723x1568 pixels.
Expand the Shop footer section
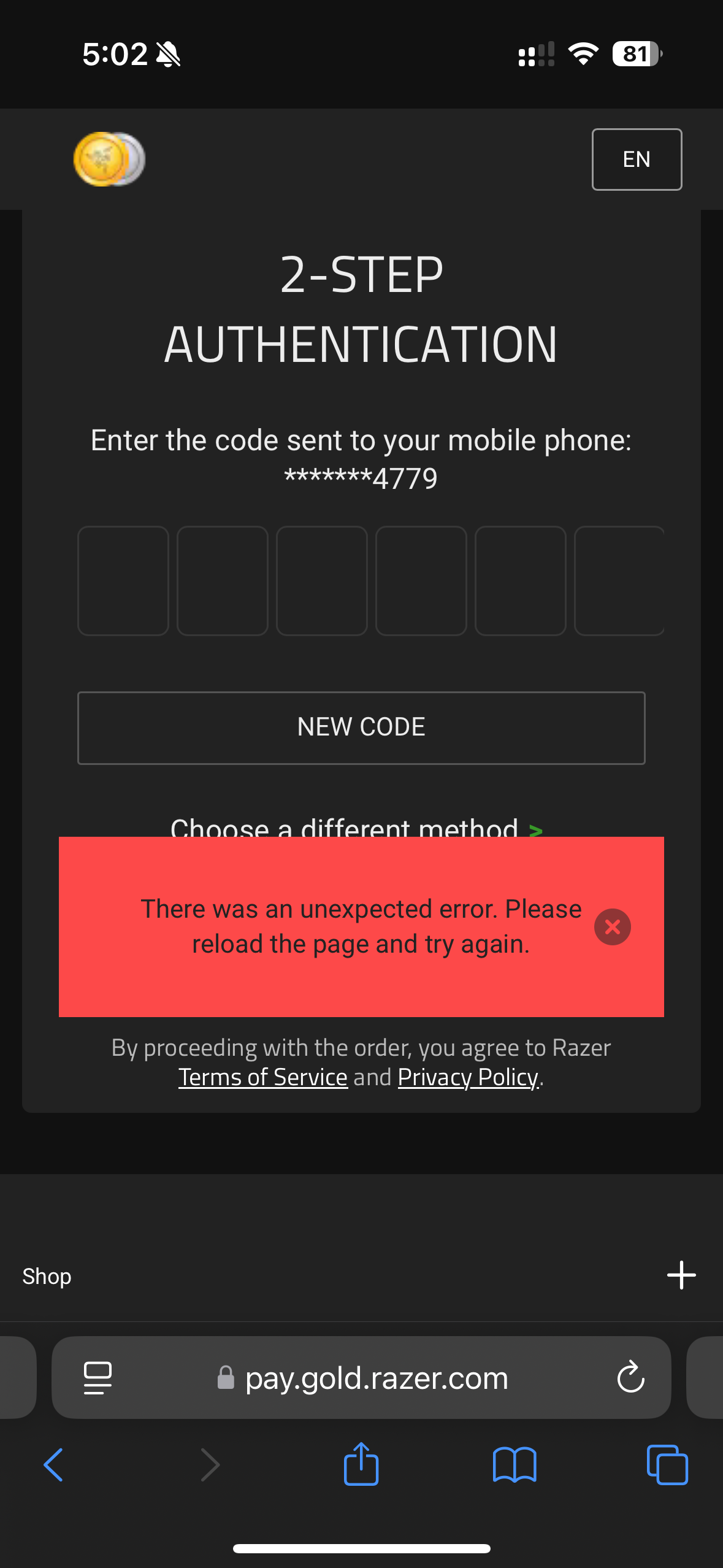tap(681, 1275)
